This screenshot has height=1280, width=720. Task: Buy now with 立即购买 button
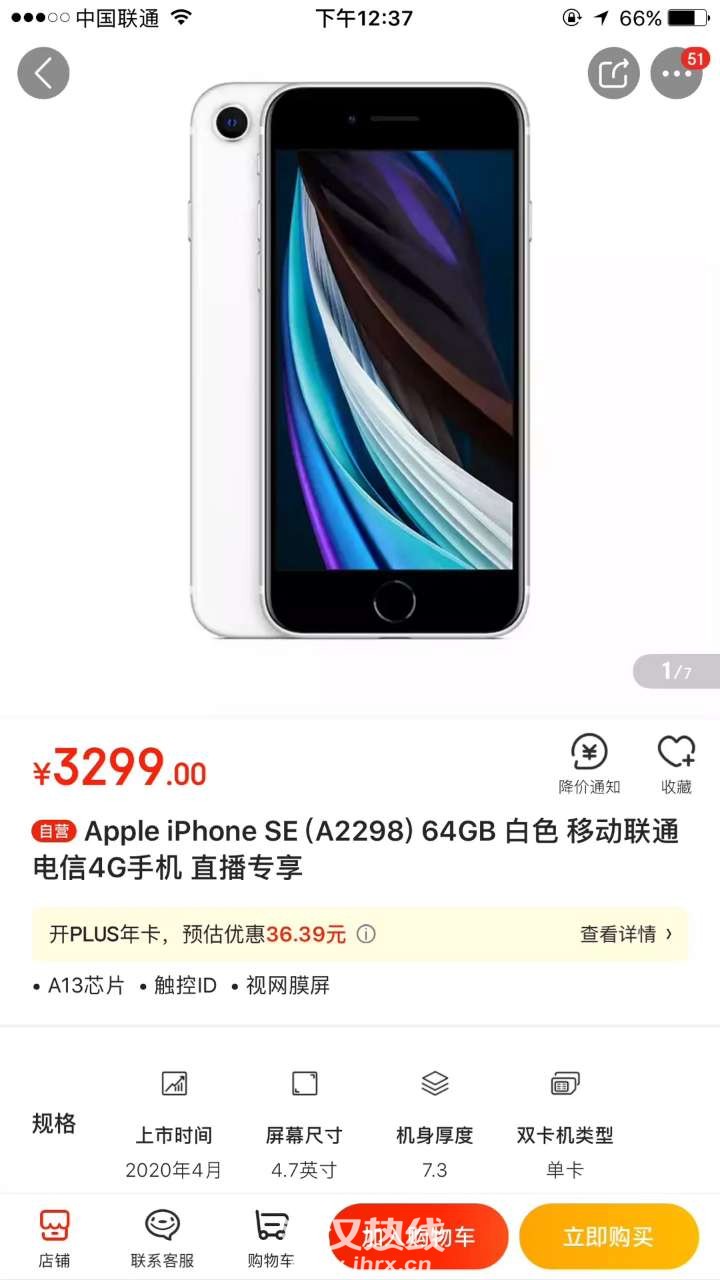tap(608, 1237)
